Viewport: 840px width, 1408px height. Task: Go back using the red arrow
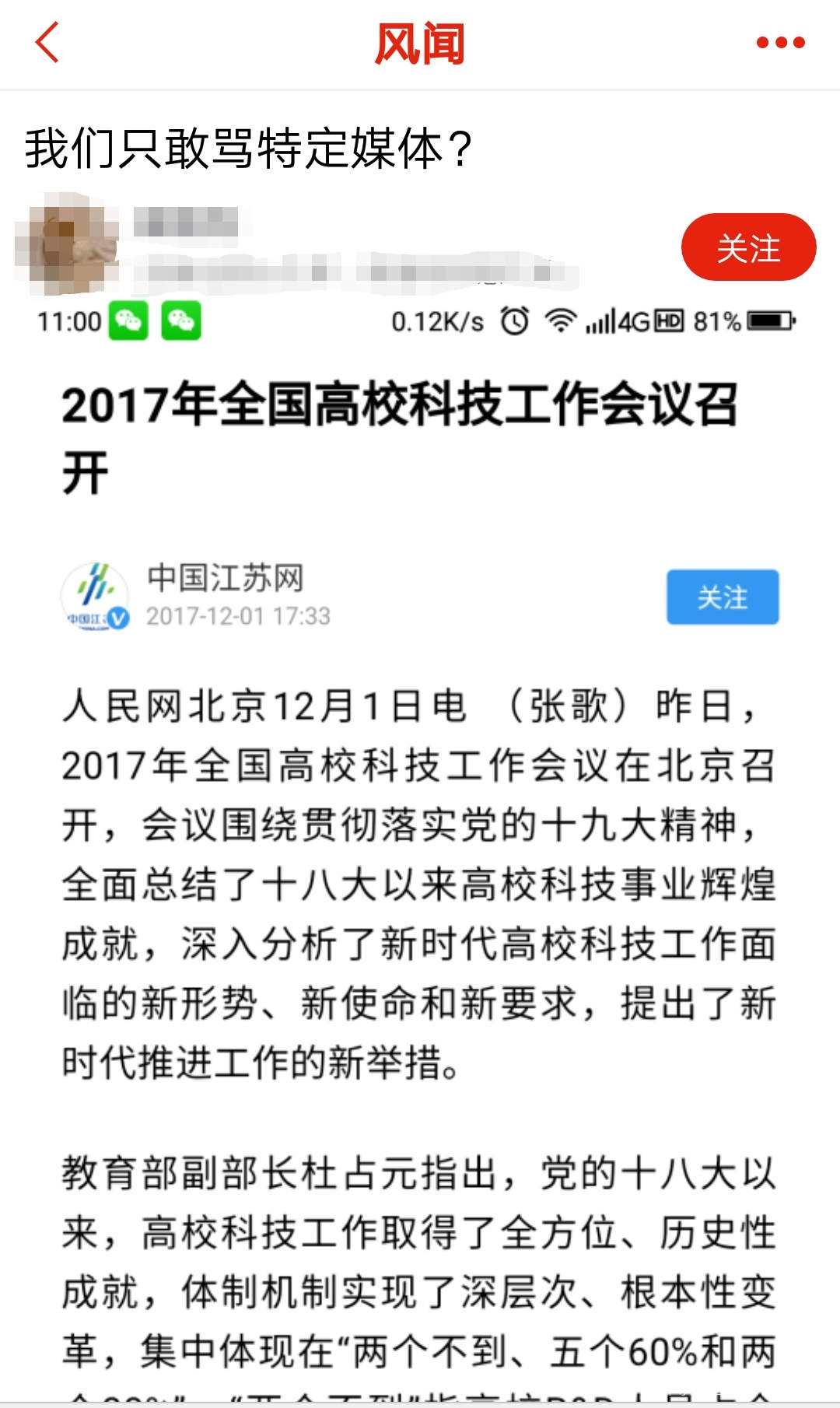pos(47,43)
